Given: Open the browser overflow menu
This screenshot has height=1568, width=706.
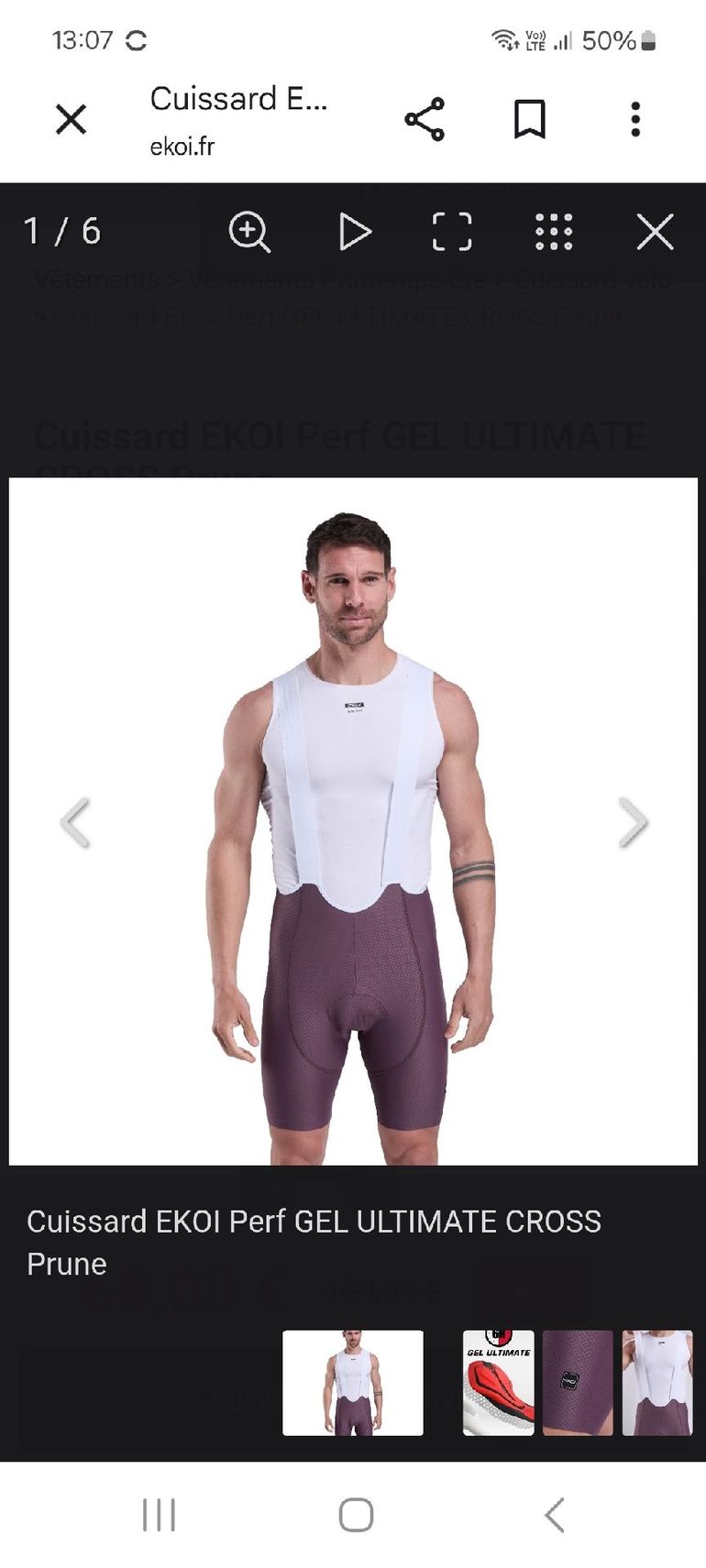Looking at the screenshot, I should [635, 119].
